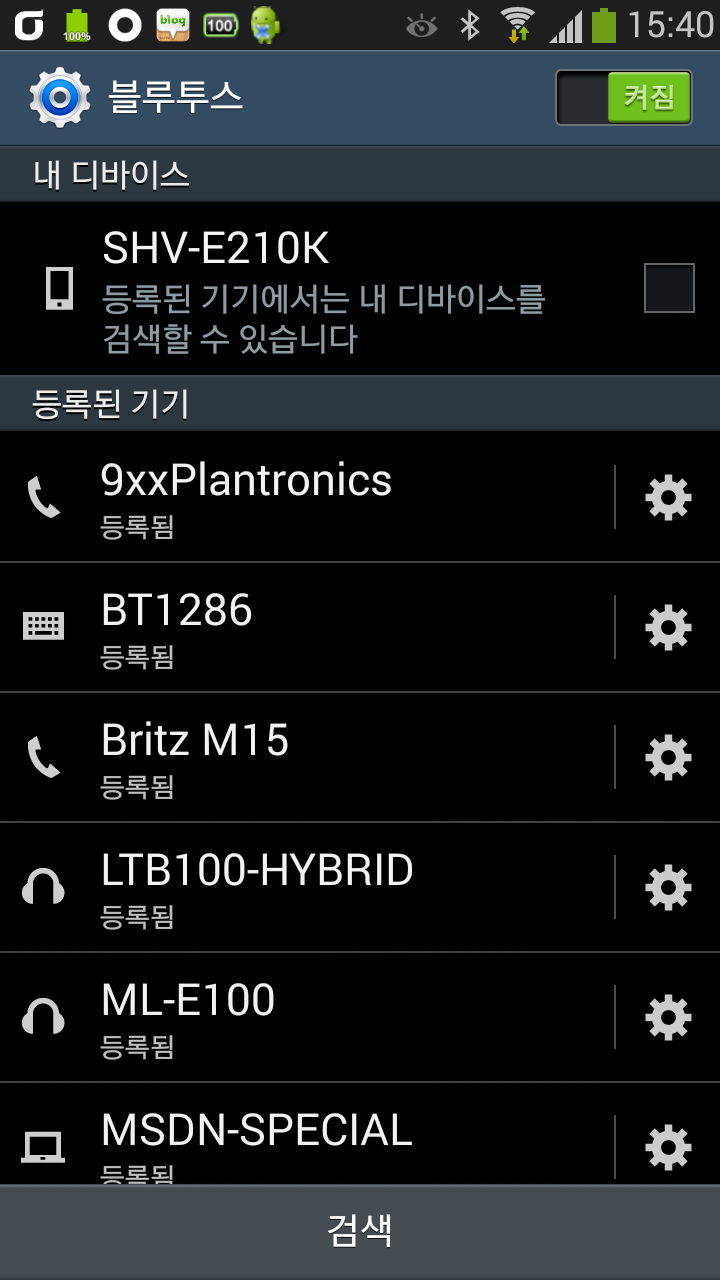This screenshot has height=1280, width=720.
Task: Tap the 검색 scan button
Action: (x=360, y=1230)
